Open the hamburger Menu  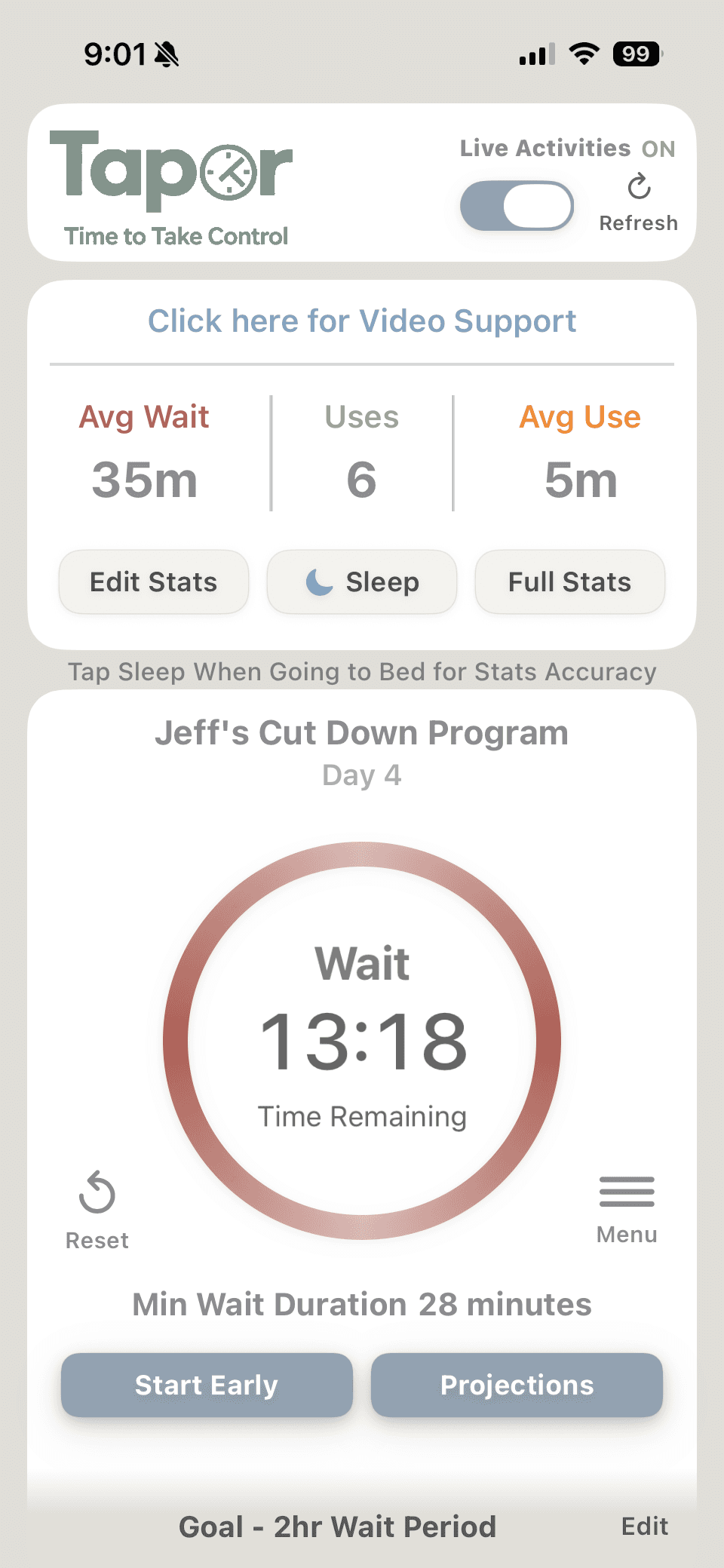tap(627, 1207)
